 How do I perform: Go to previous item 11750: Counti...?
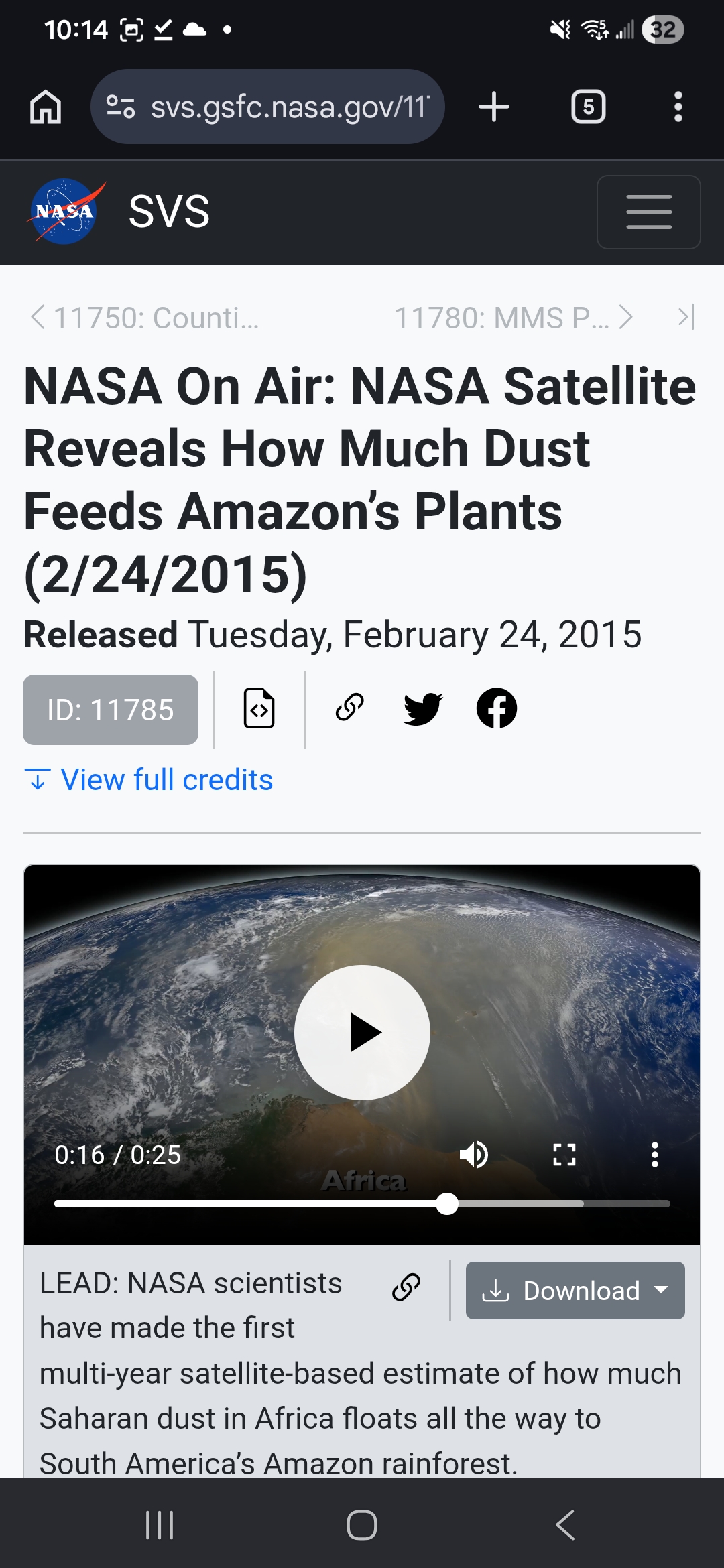click(144, 318)
